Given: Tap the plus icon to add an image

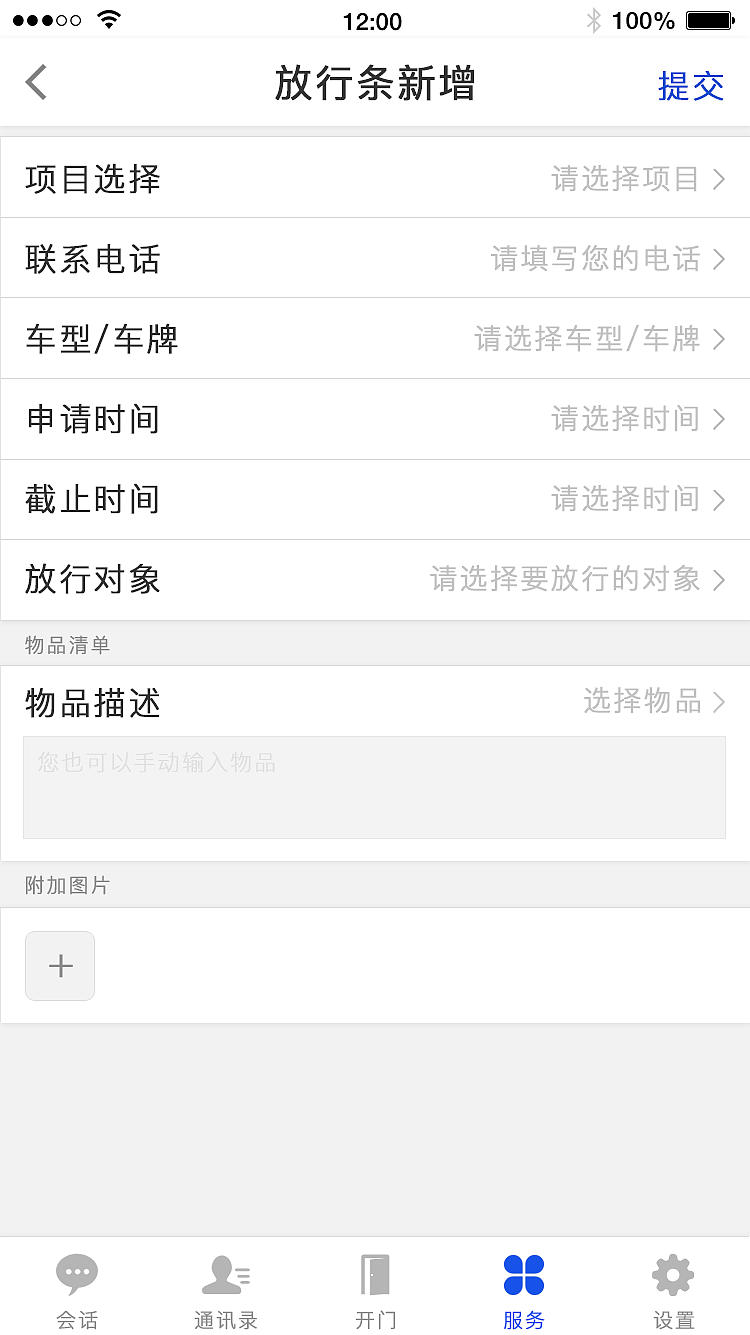Looking at the screenshot, I should (59, 965).
